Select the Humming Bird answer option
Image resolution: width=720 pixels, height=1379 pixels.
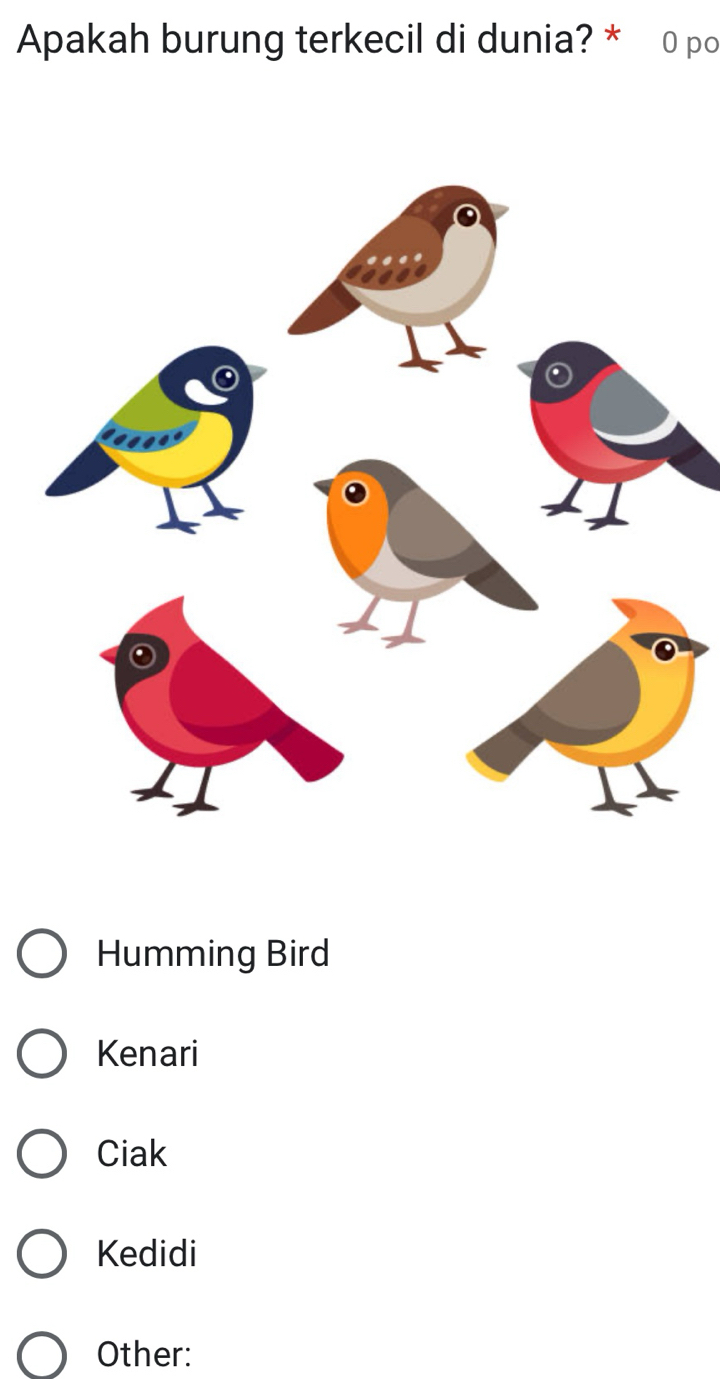pyautogui.click(x=42, y=954)
